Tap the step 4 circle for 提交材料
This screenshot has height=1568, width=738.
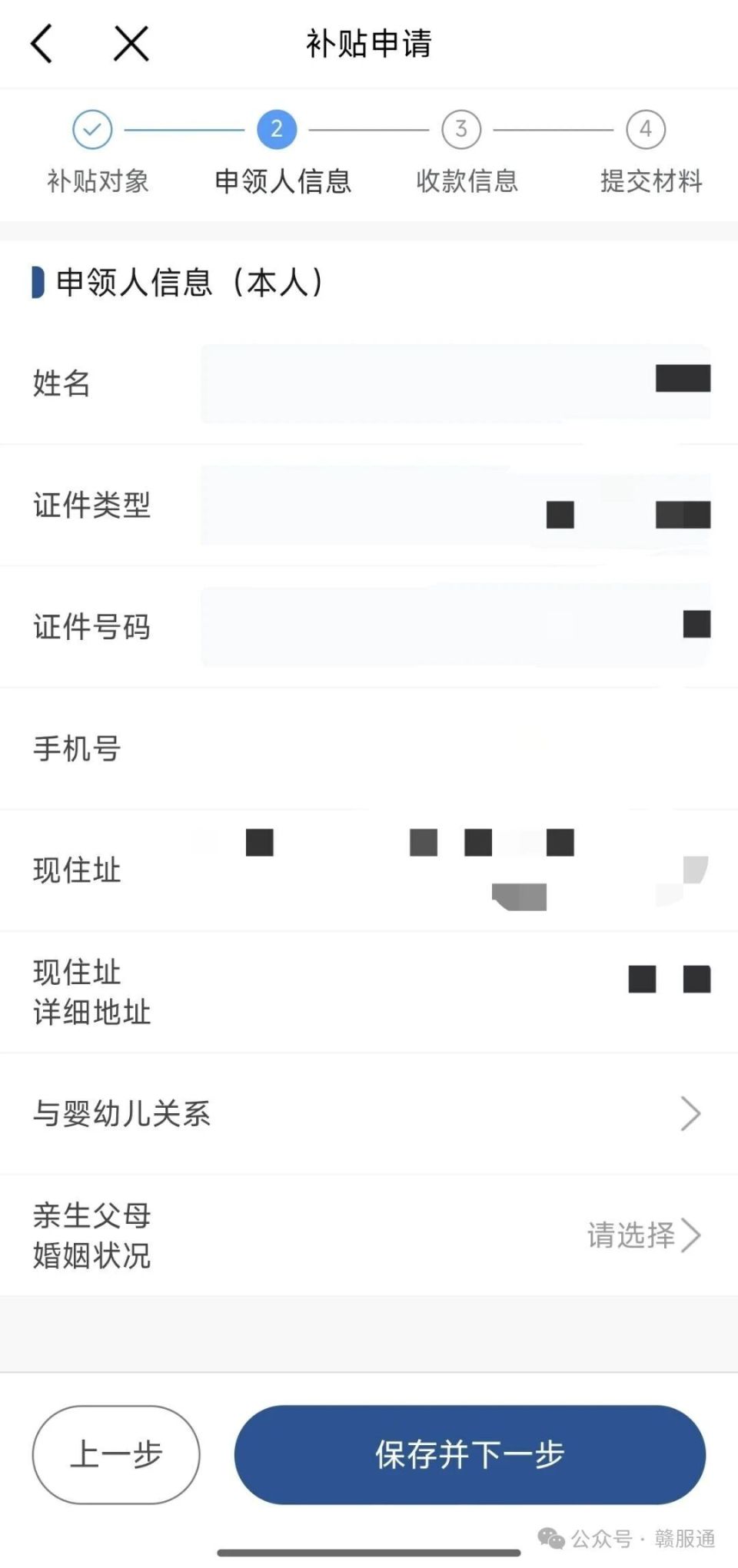644,129
